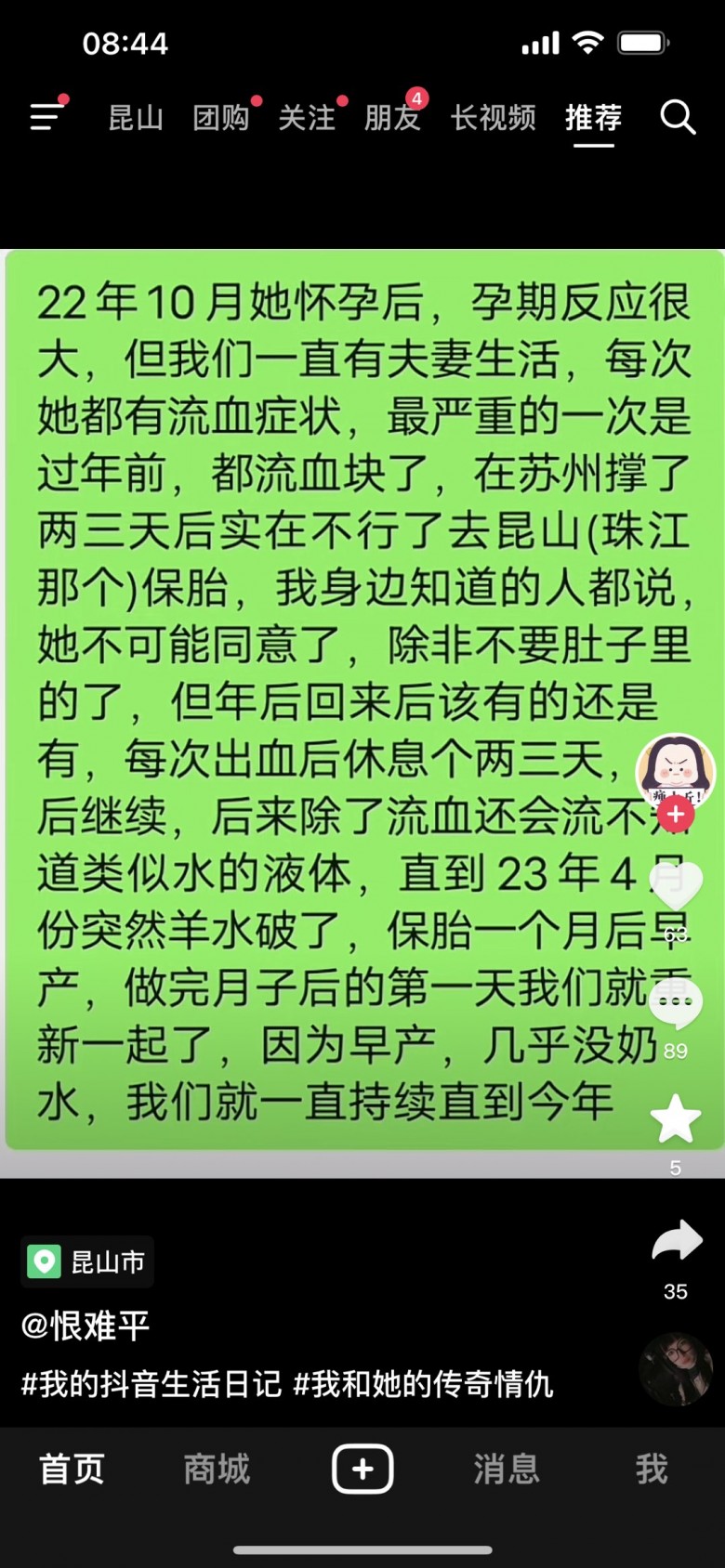Open the 昆山市 location tag
The width and height of the screenshot is (725, 1568).
(88, 1261)
